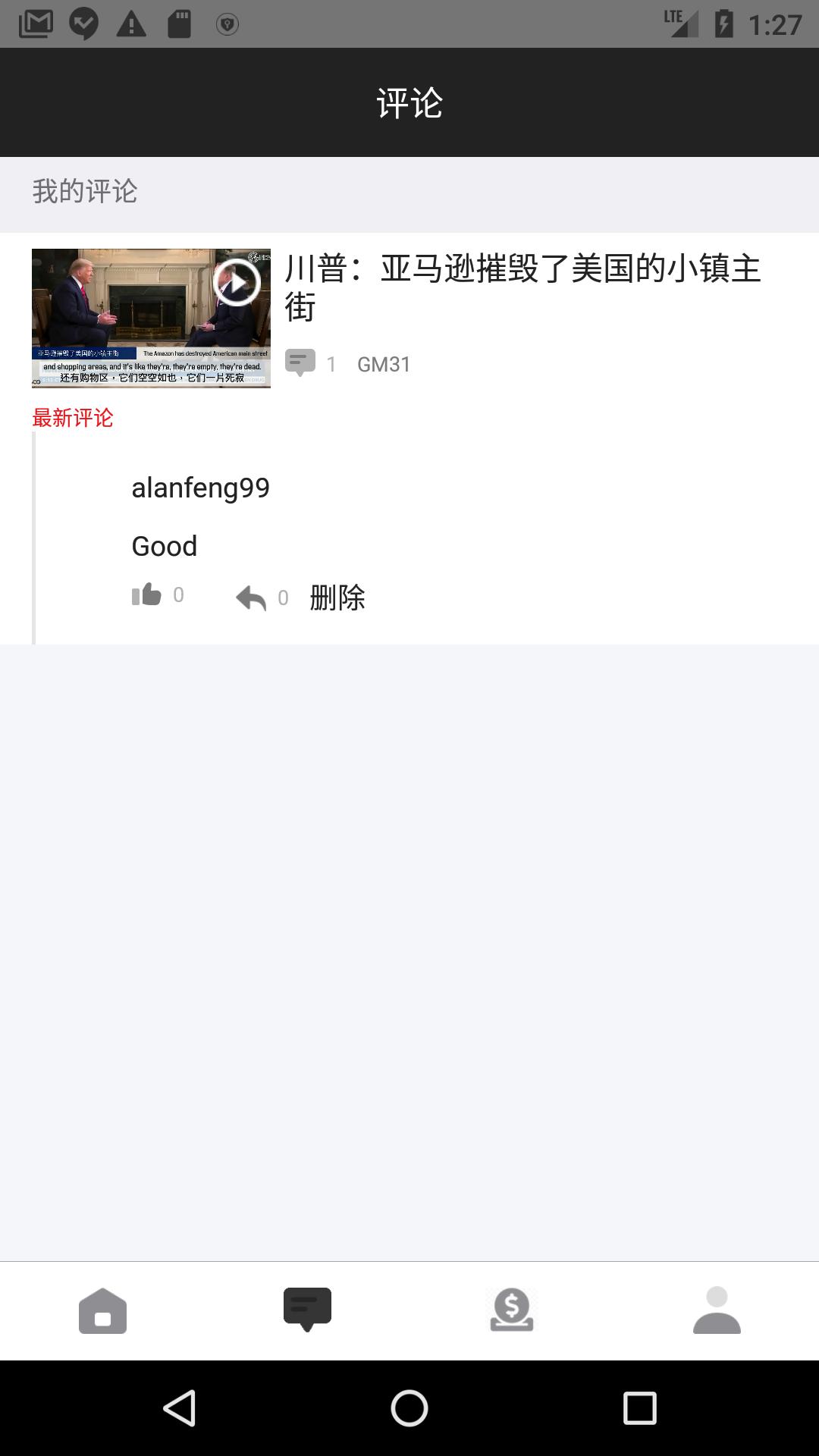Screen dimensions: 819x1456
Task: Open the dollar donation tab
Action: 512,1310
